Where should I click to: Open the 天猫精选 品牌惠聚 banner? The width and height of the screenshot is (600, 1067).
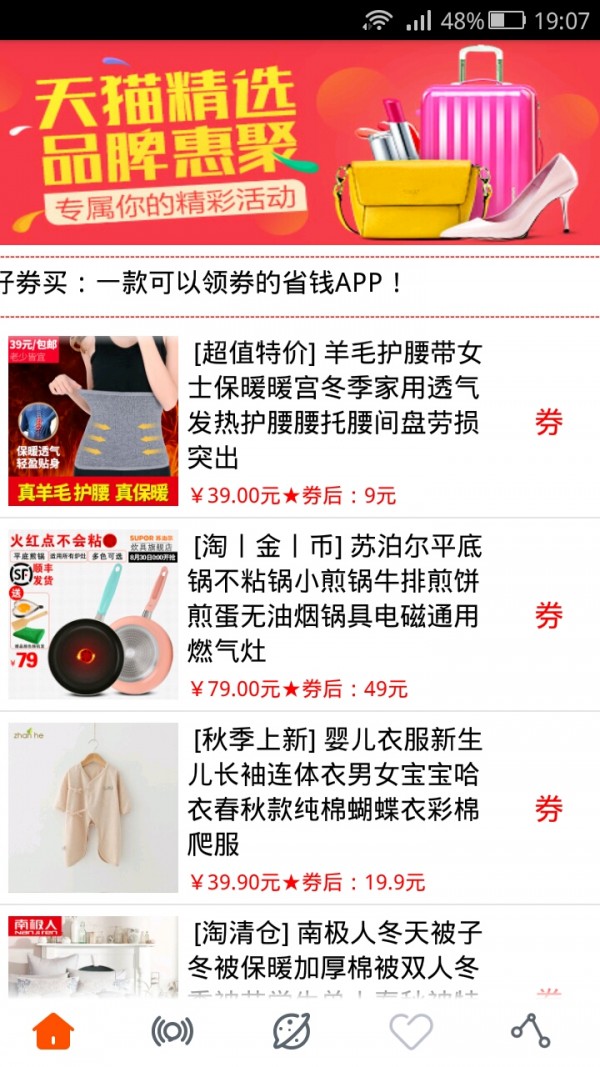tap(300, 142)
